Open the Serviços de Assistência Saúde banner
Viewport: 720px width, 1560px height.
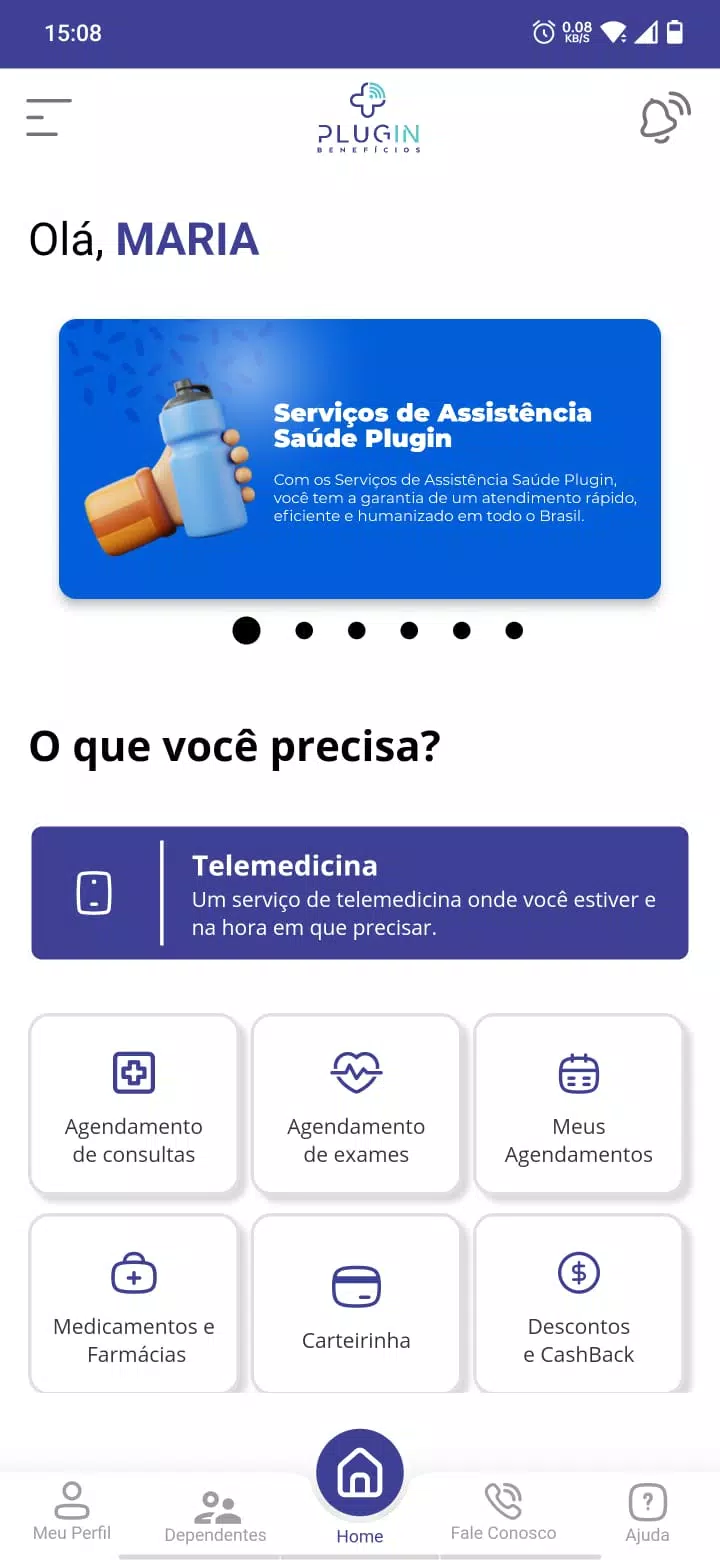pyautogui.click(x=360, y=459)
